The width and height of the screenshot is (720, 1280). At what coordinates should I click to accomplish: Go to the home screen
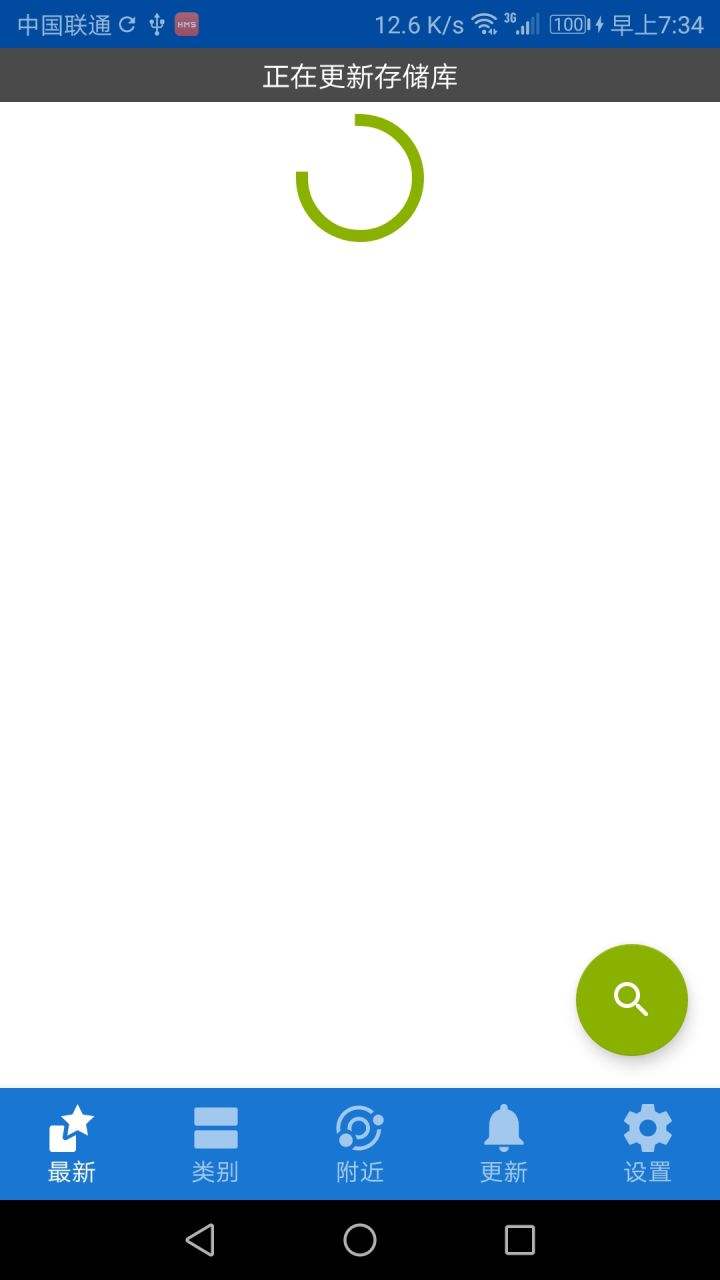click(x=360, y=1240)
